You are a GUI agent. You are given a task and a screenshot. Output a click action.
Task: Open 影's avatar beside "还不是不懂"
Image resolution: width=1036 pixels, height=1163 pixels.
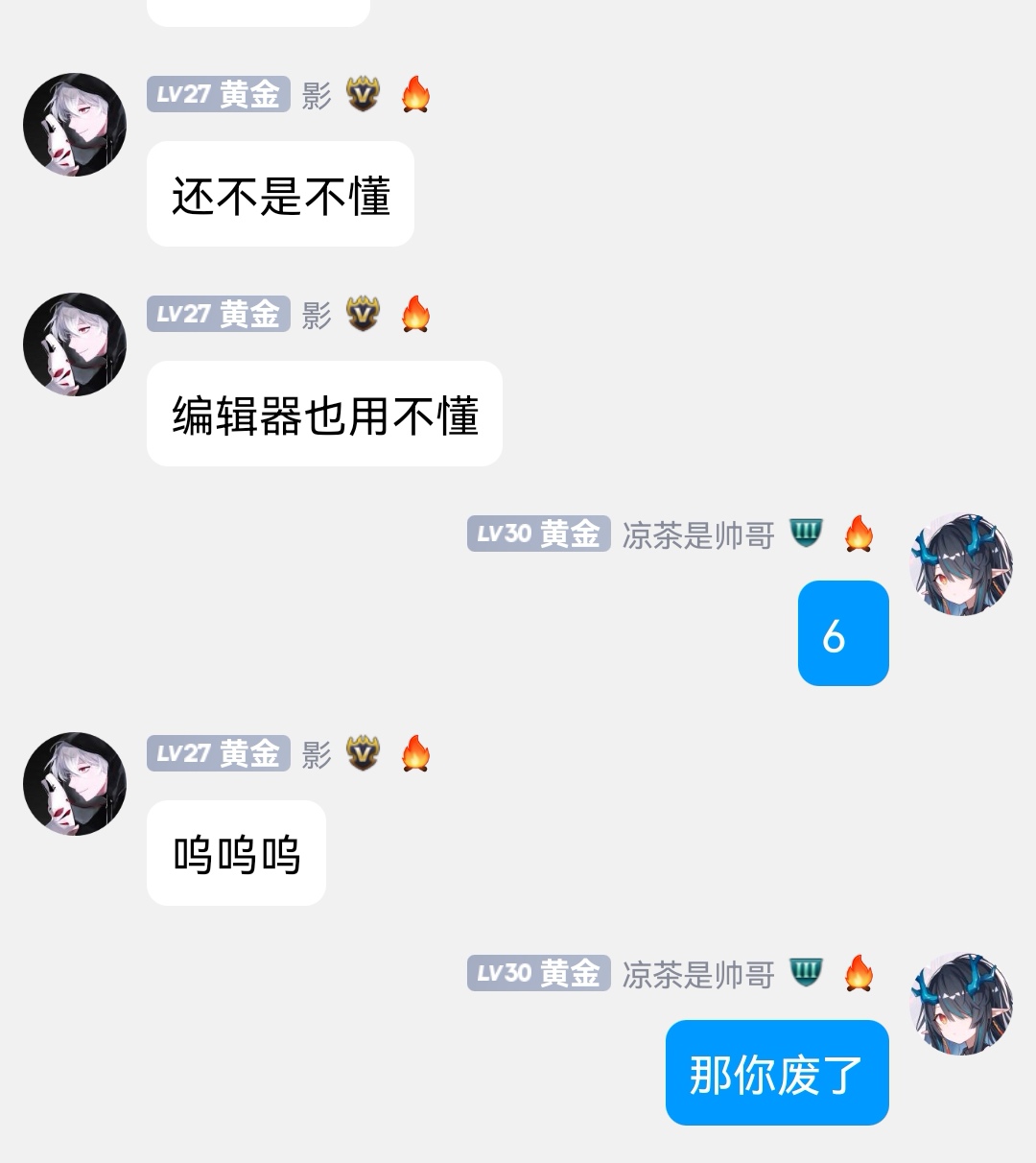[75, 125]
